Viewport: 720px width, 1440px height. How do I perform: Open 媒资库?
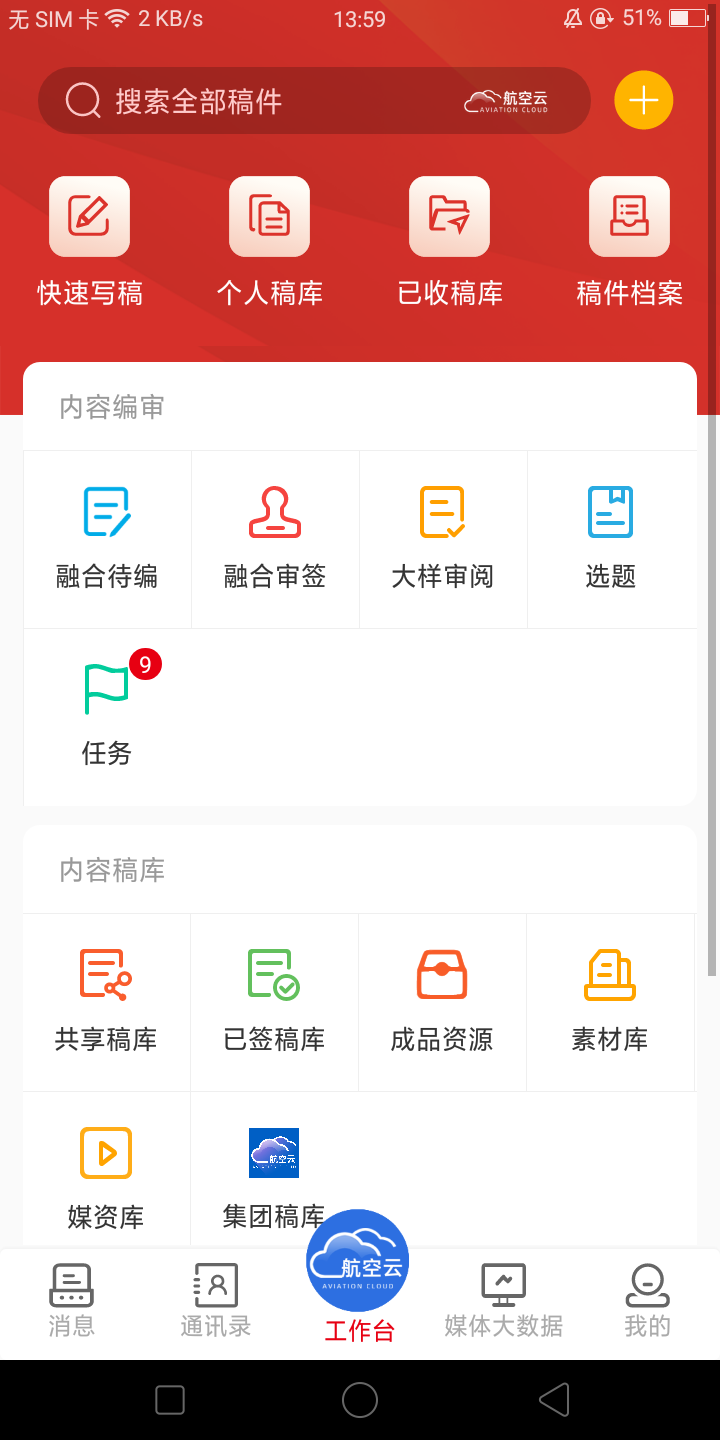tap(106, 1175)
